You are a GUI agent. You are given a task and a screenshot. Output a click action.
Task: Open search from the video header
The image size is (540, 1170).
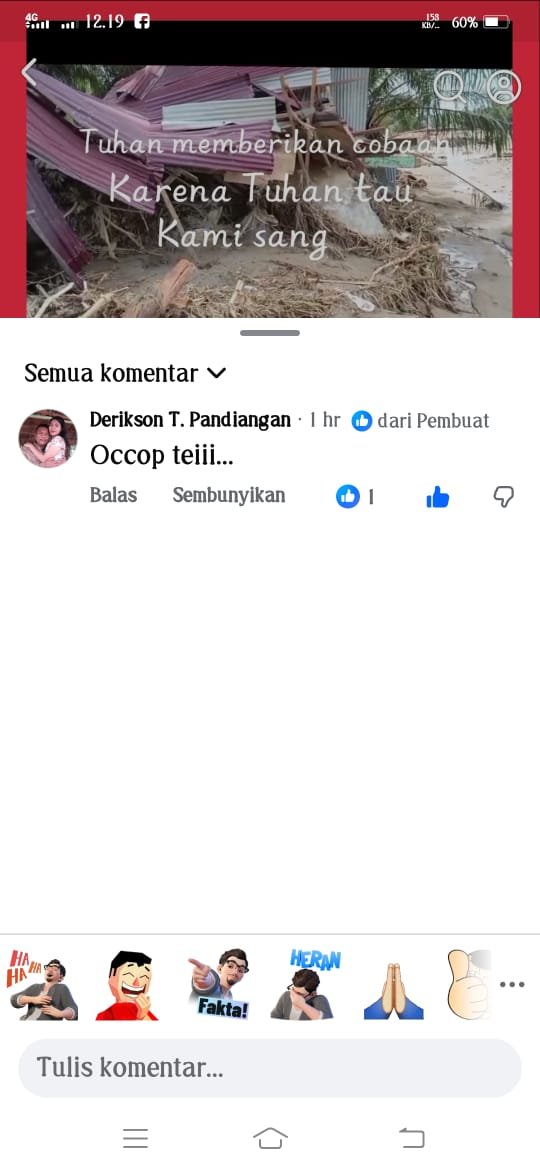tap(450, 87)
